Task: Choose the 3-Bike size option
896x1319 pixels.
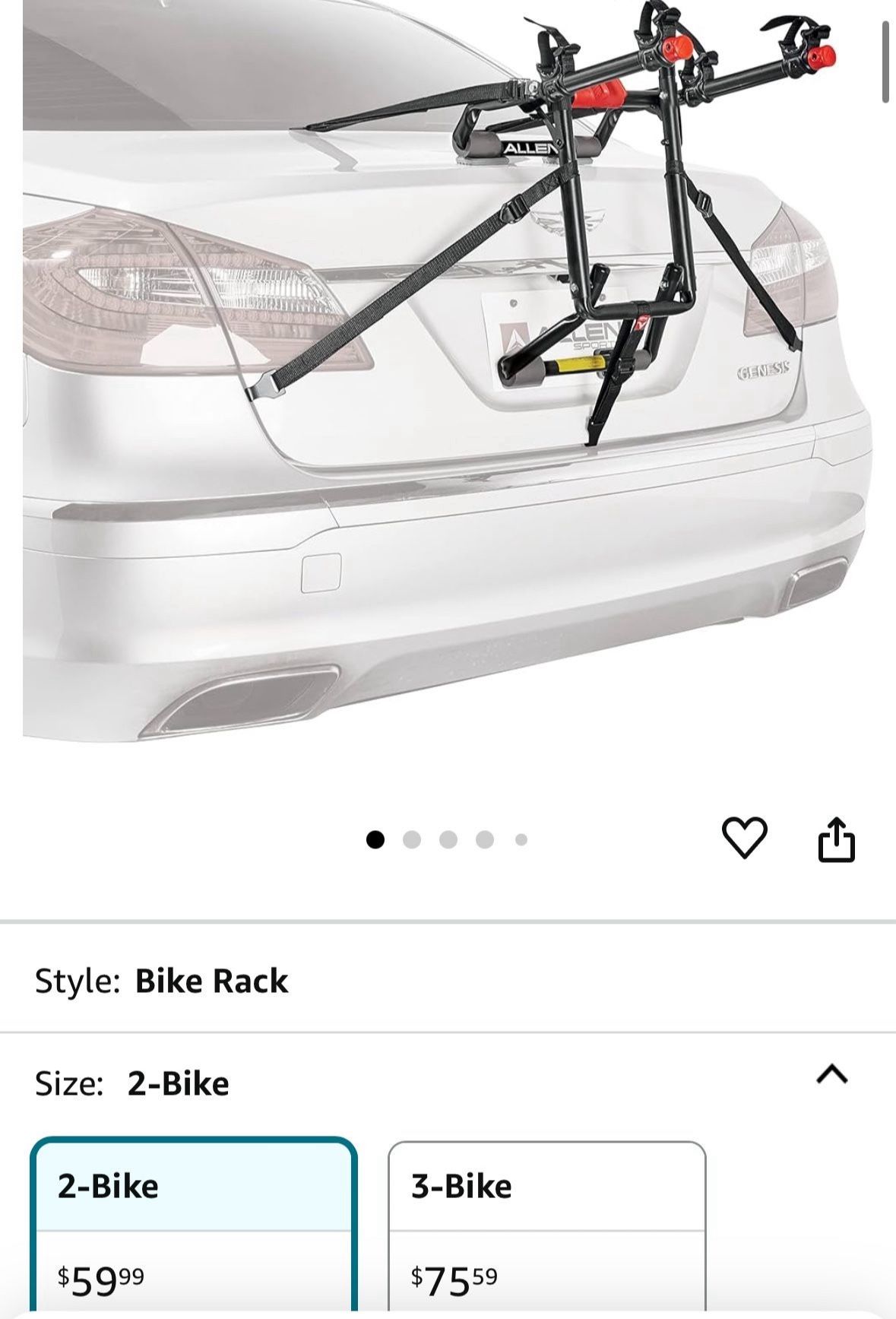Action: point(547,1229)
